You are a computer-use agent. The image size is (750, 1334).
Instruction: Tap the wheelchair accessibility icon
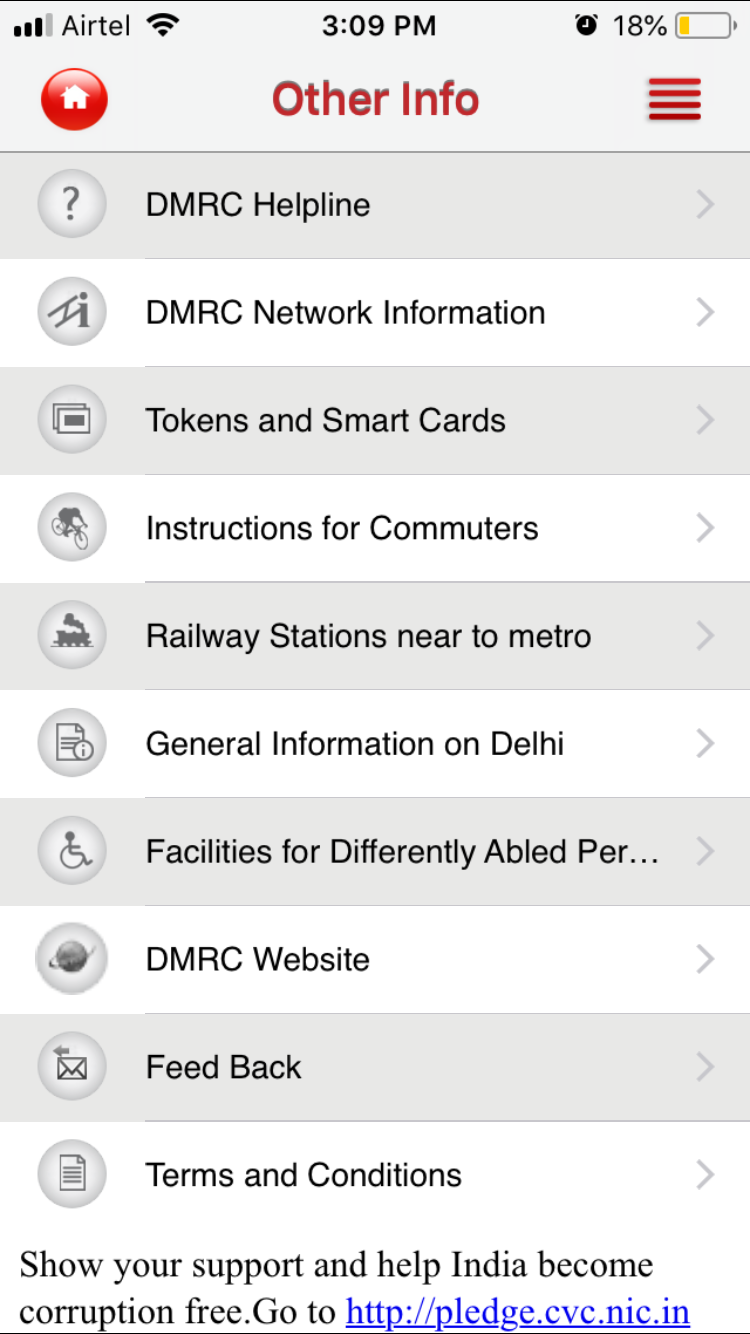click(x=71, y=851)
